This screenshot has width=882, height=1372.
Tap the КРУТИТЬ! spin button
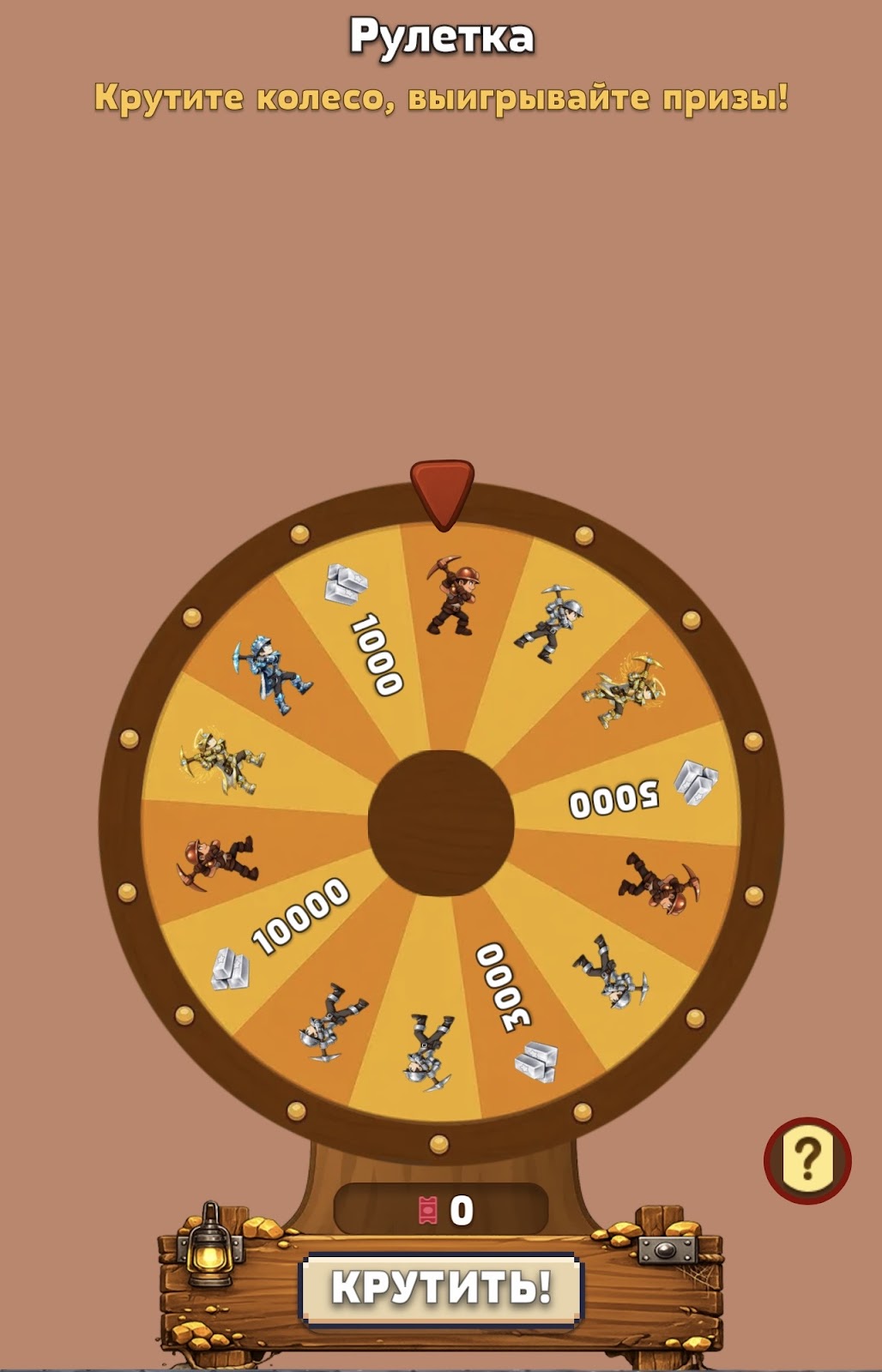tap(441, 1289)
